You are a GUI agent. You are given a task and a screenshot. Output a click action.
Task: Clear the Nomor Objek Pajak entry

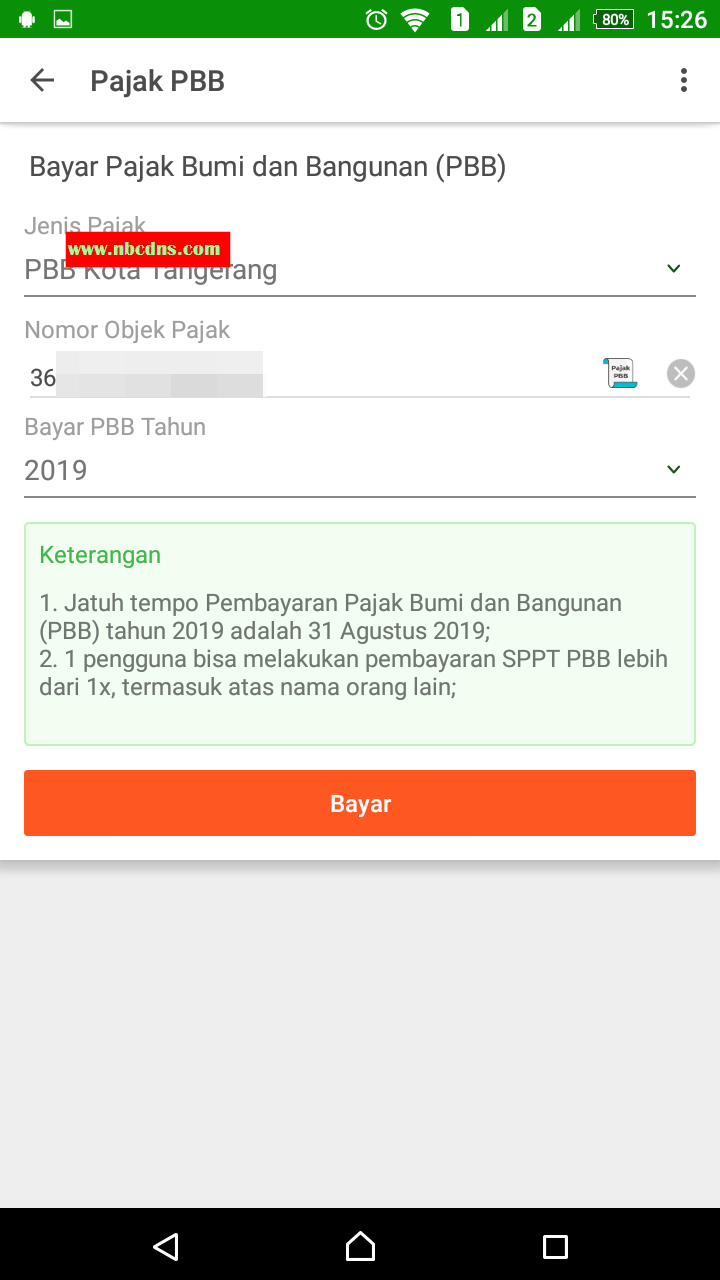tap(681, 374)
